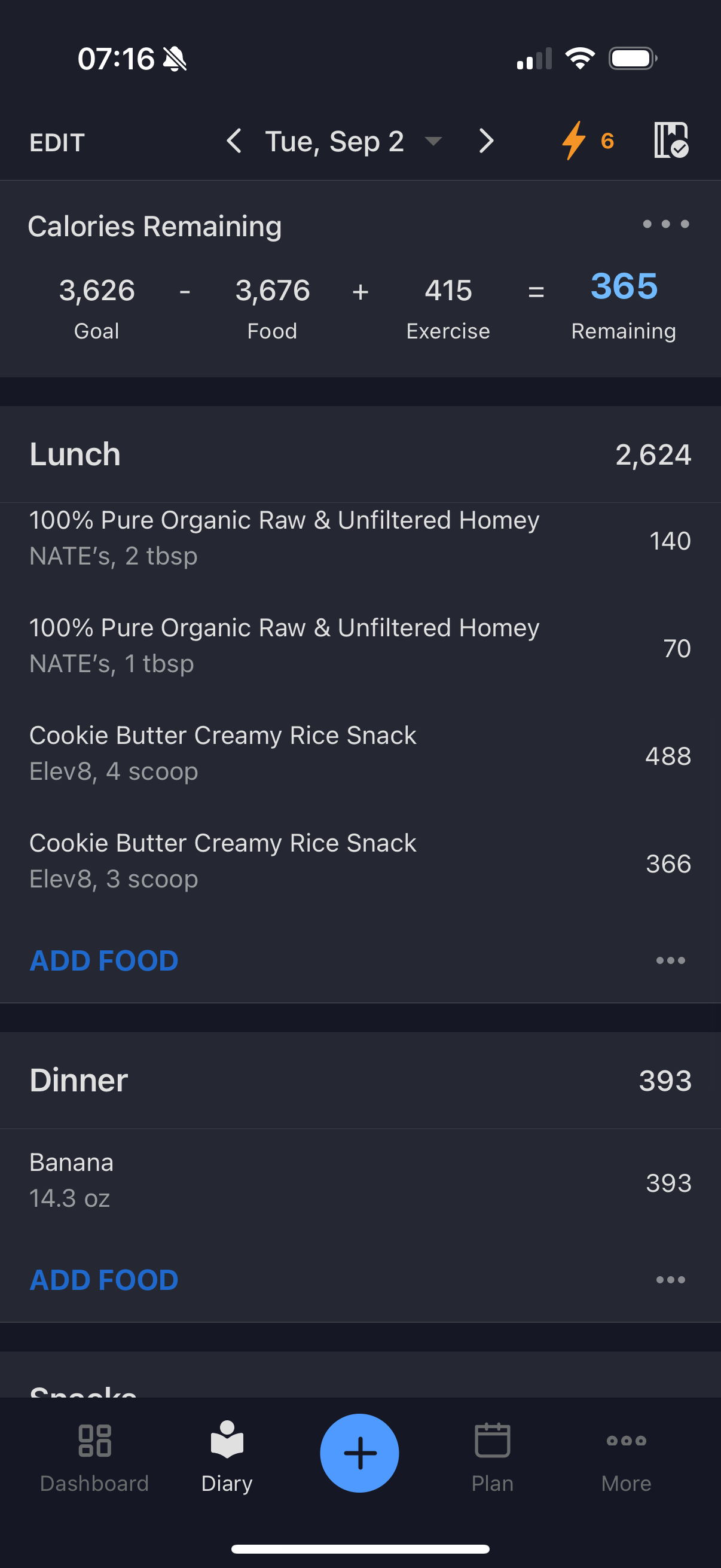Viewport: 721px width, 1568px height.
Task: Open Cookie Butter Rice Snack 4 scoop entry
Action: point(360,754)
